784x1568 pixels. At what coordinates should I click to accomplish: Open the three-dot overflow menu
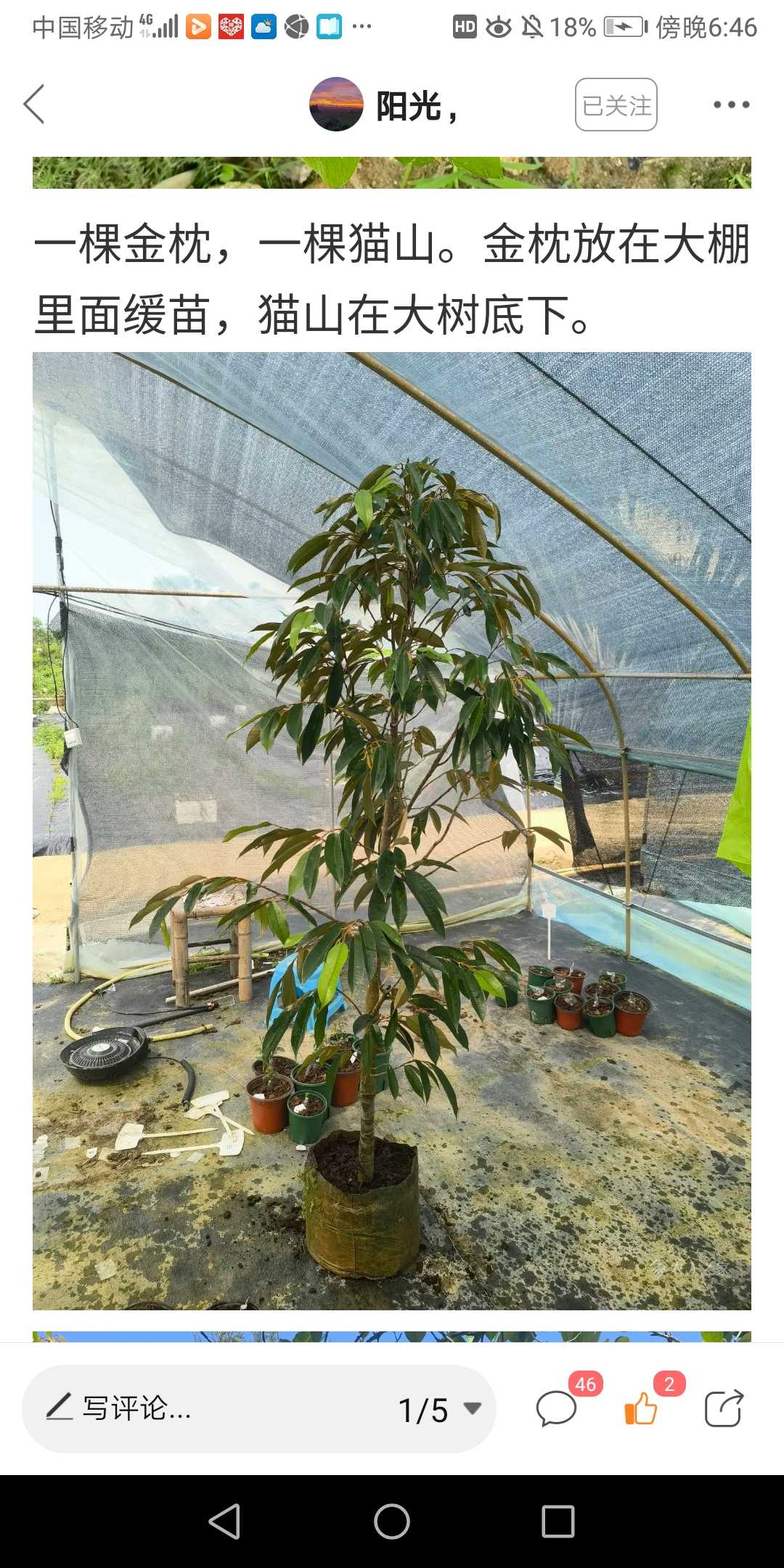[x=731, y=105]
